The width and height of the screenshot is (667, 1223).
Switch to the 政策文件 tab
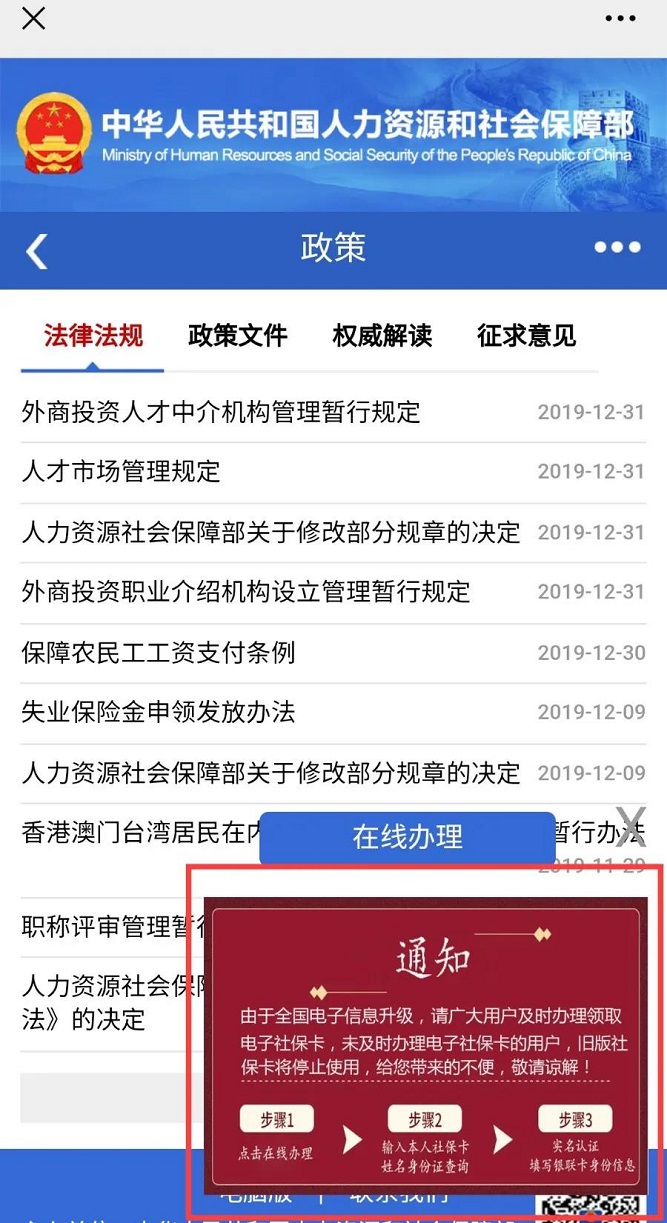coord(237,336)
